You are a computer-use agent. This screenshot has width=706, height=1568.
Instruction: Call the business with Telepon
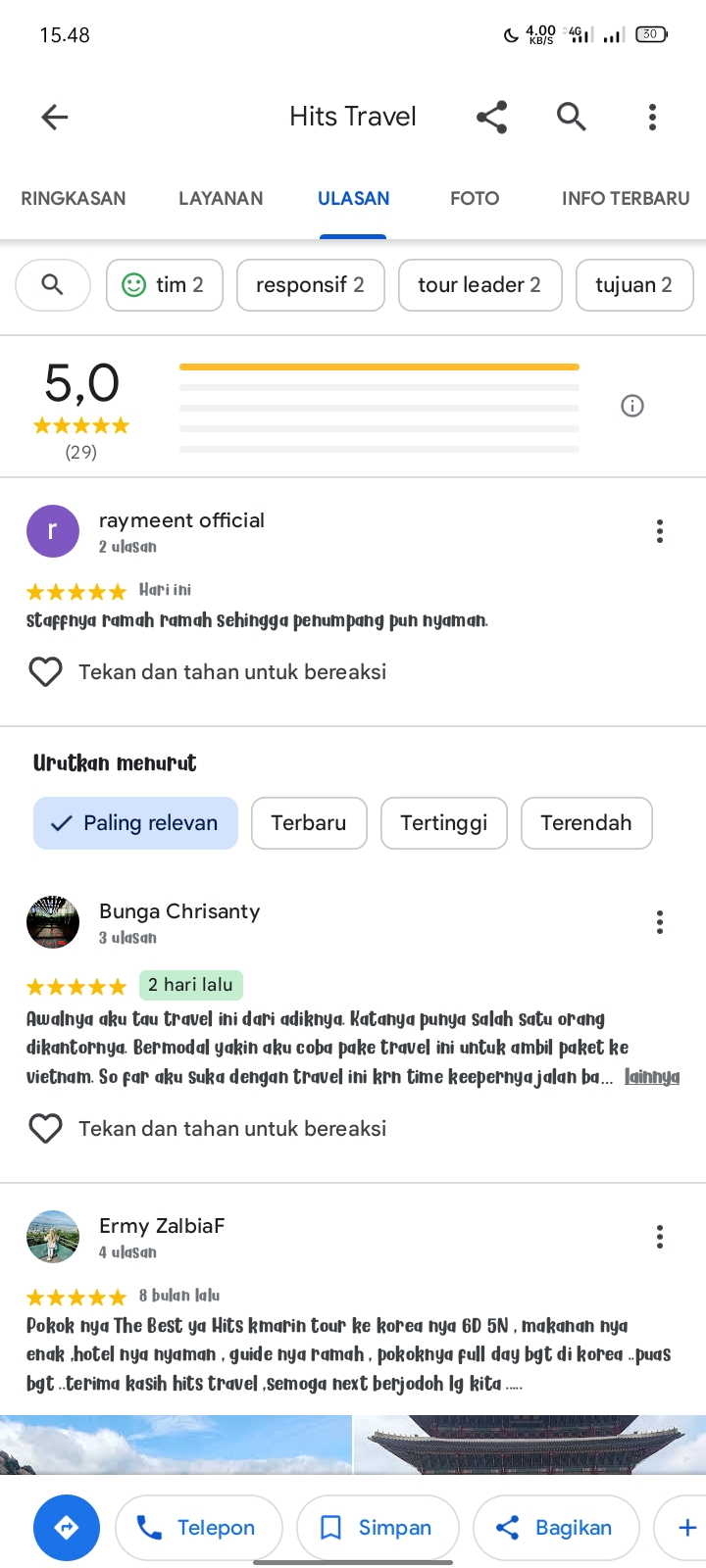point(199,1528)
